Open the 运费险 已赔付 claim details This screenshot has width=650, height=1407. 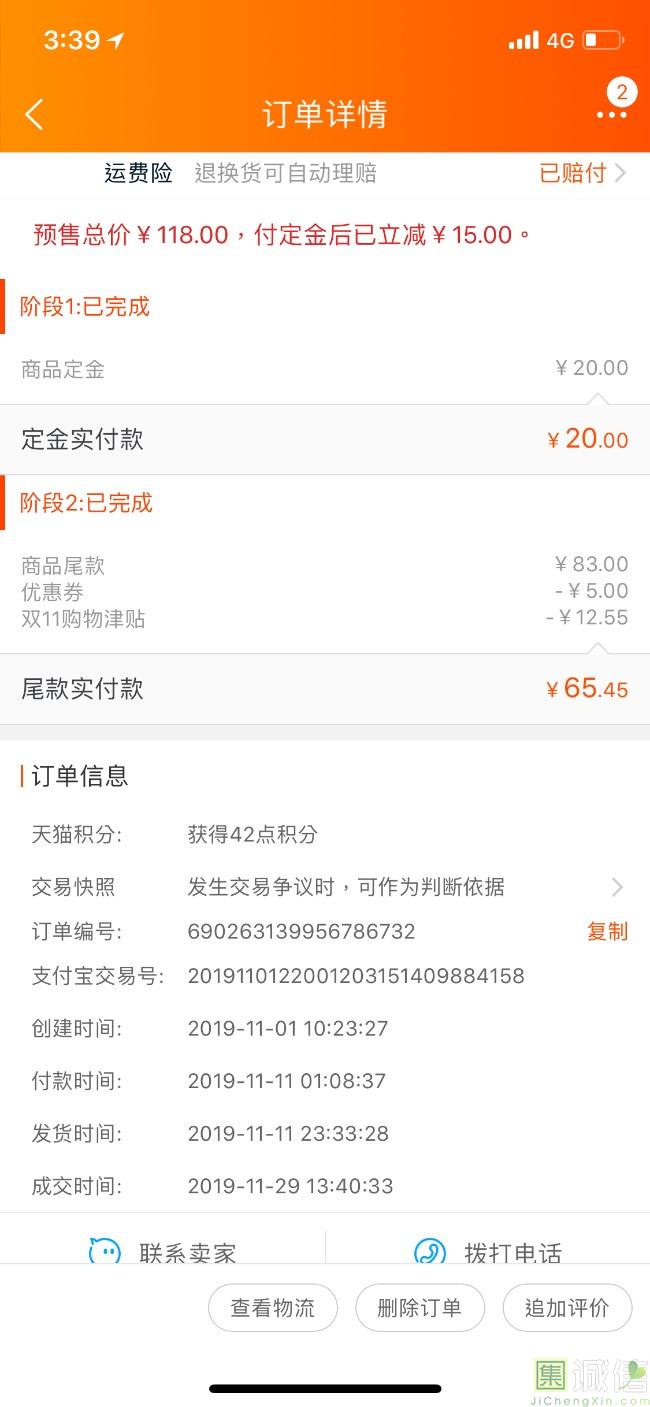[582, 173]
